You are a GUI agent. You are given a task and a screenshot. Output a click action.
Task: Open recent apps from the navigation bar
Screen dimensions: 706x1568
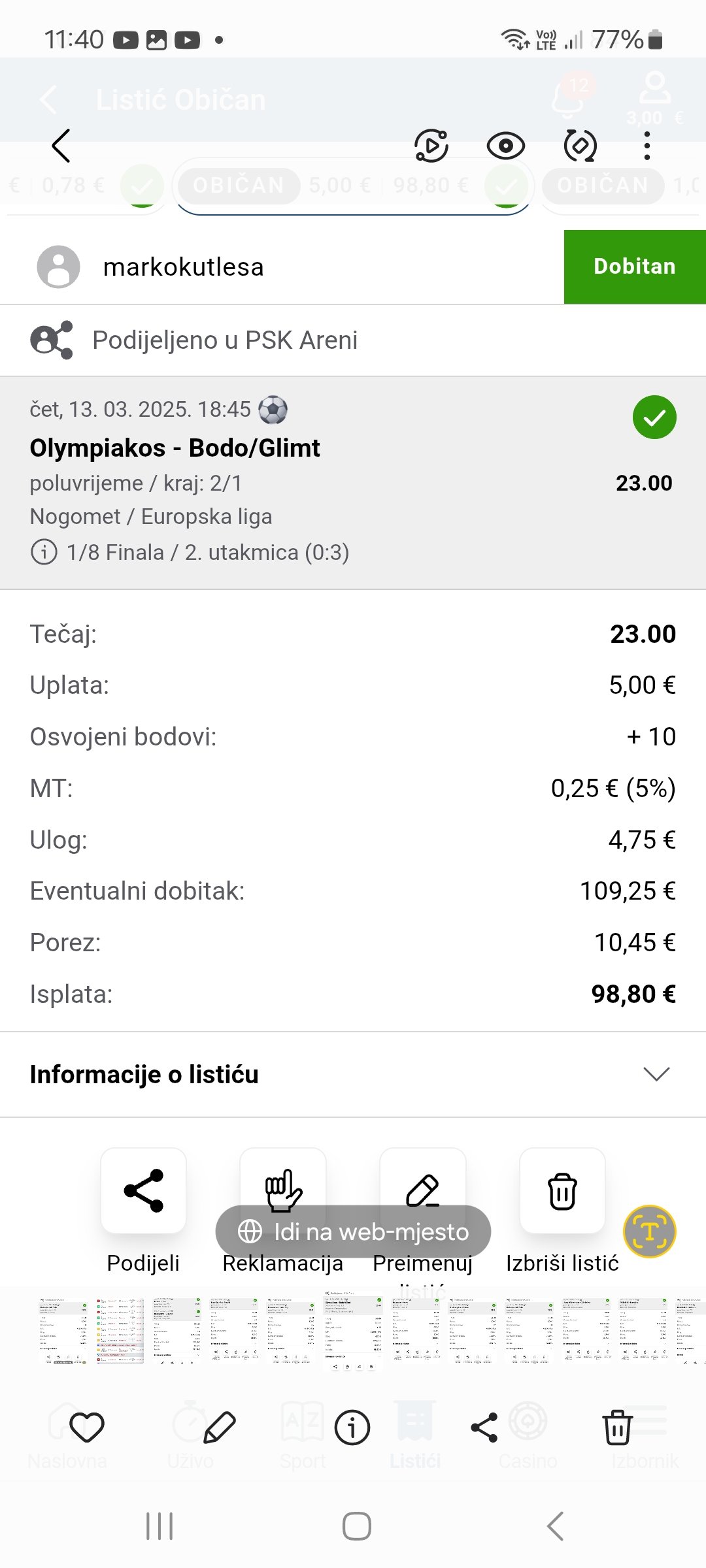160,1526
